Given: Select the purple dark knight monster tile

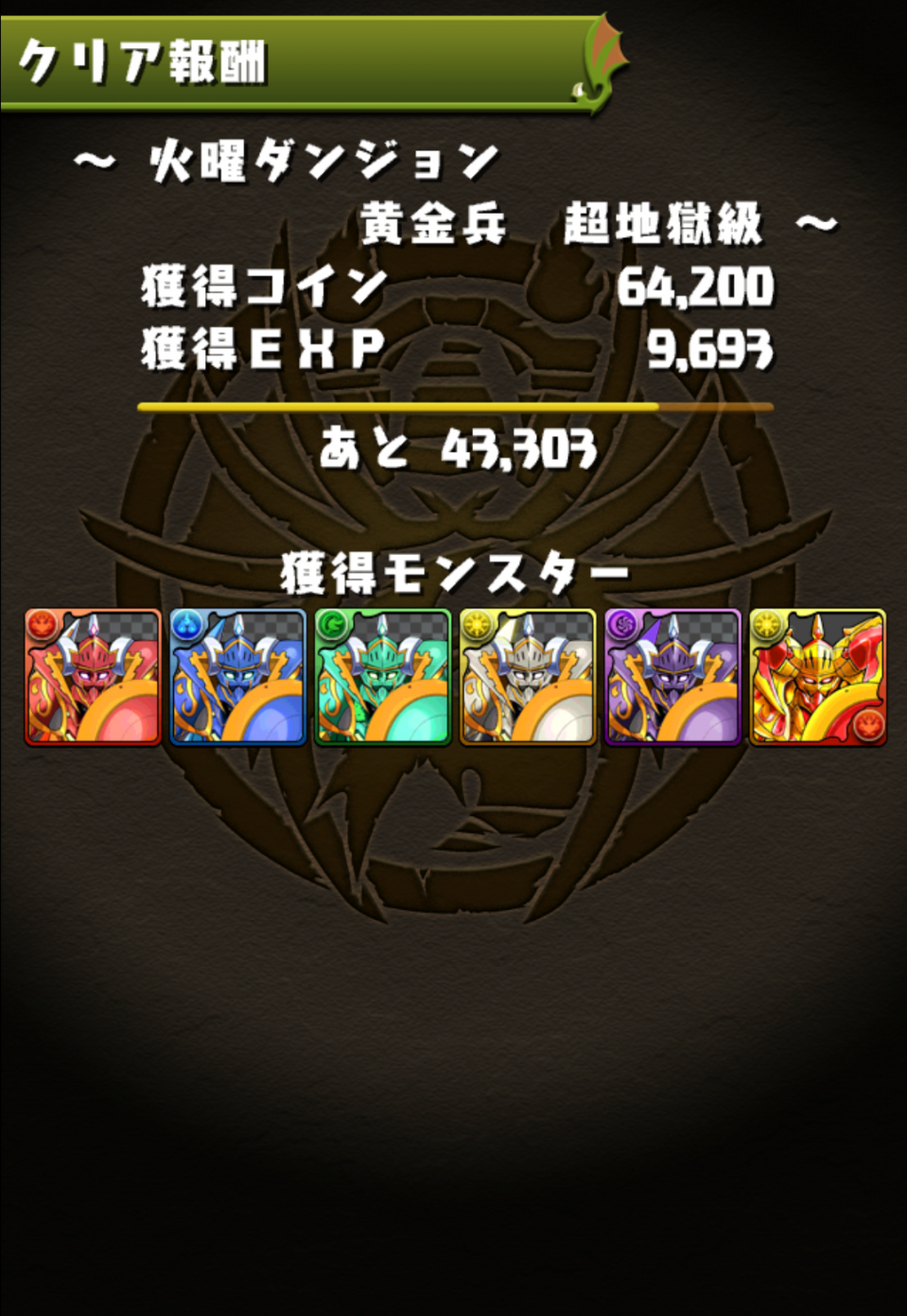Looking at the screenshot, I should click(x=672, y=677).
